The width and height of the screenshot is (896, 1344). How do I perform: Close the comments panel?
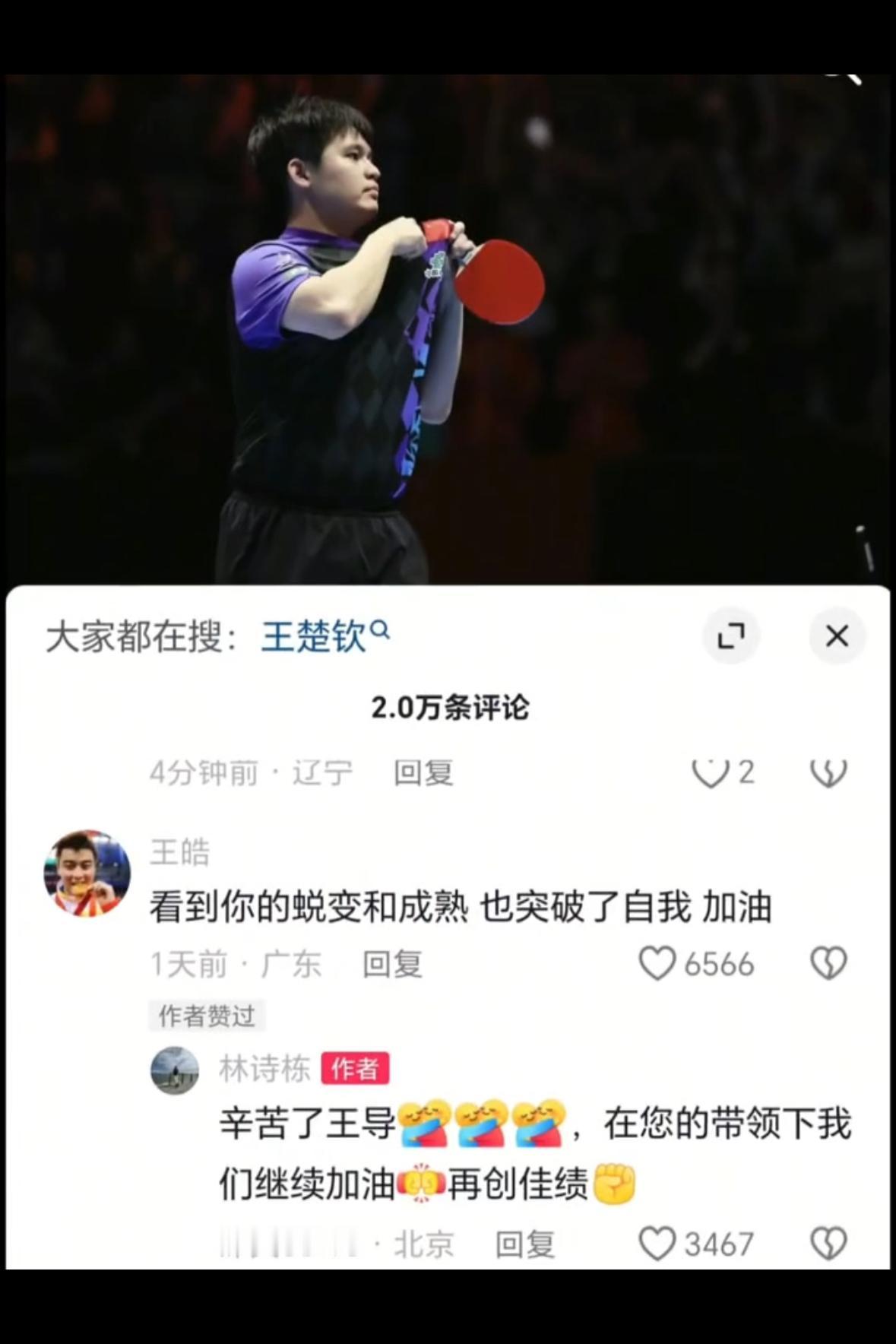click(837, 636)
